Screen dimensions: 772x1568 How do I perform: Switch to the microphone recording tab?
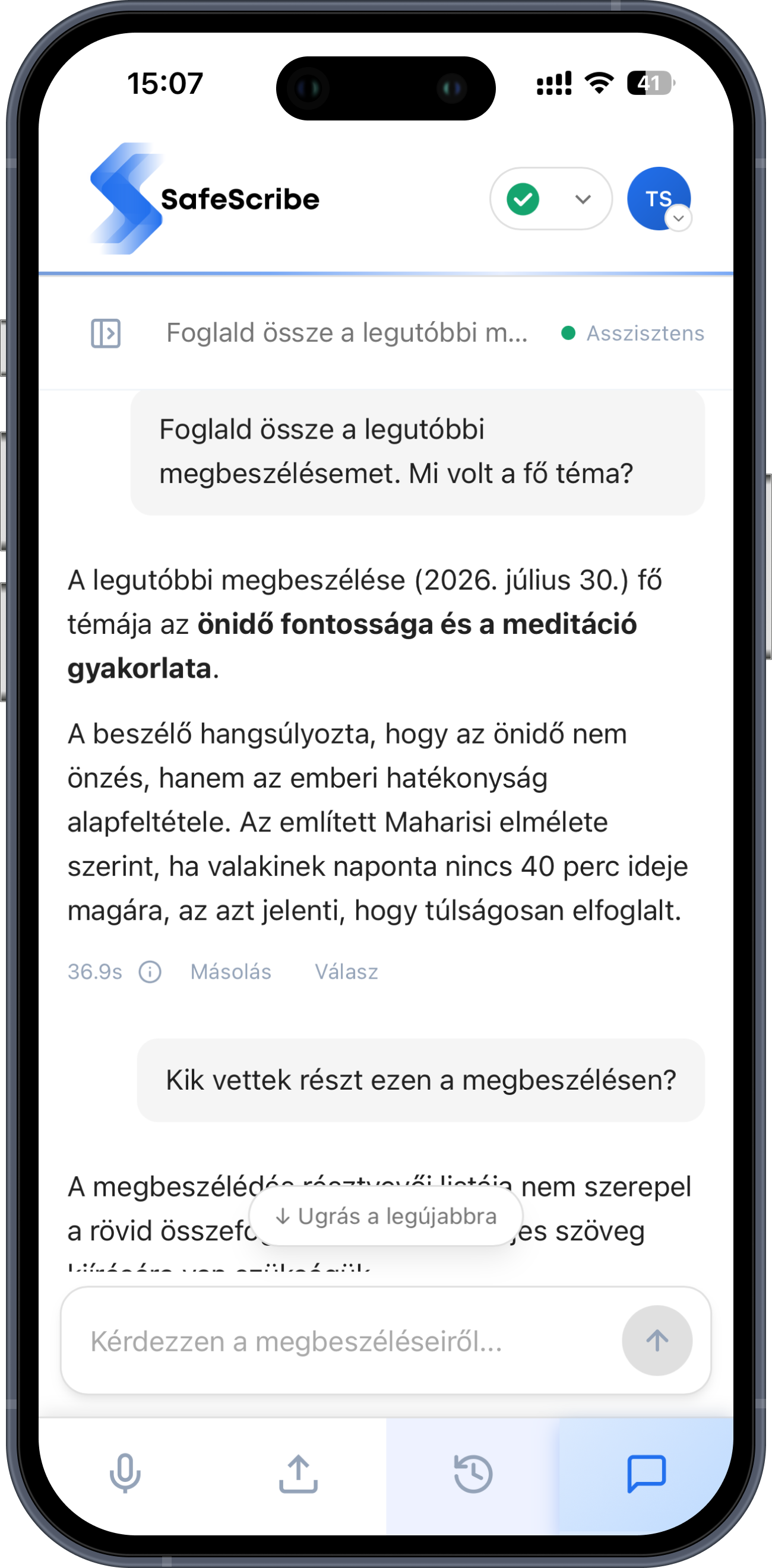[125, 1474]
